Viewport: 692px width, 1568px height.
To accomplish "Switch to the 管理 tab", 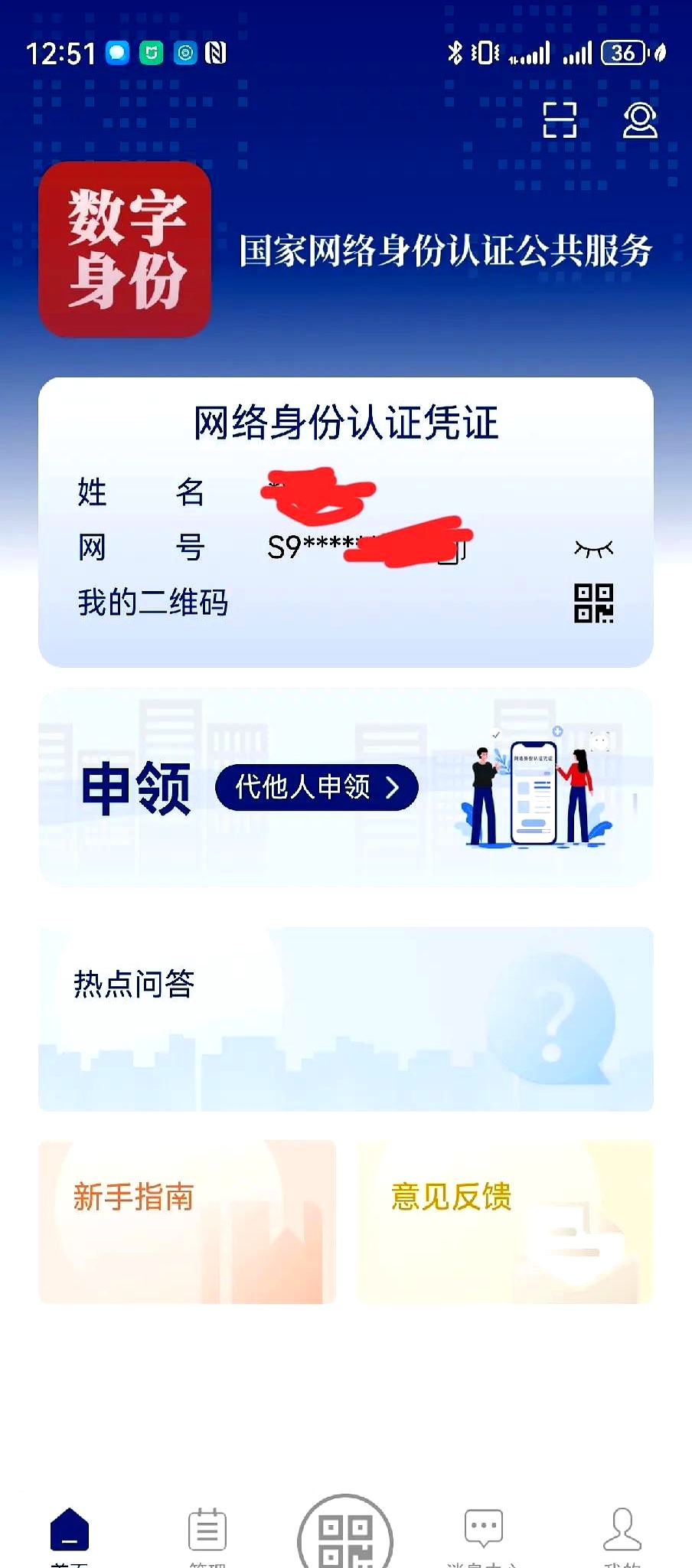I will point(207,1533).
